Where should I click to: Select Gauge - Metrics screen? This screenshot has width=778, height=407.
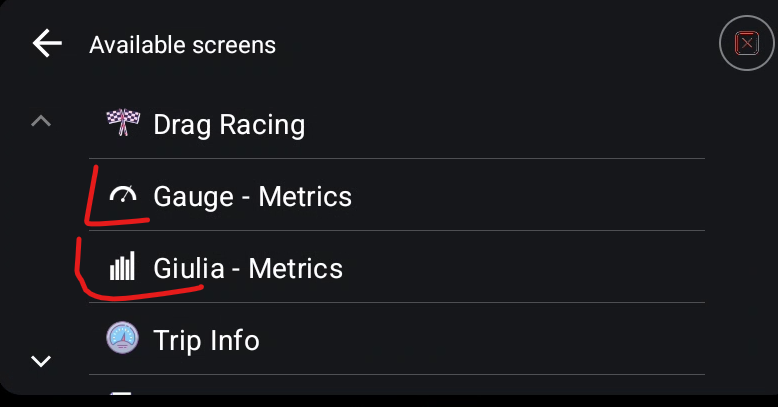coord(252,197)
